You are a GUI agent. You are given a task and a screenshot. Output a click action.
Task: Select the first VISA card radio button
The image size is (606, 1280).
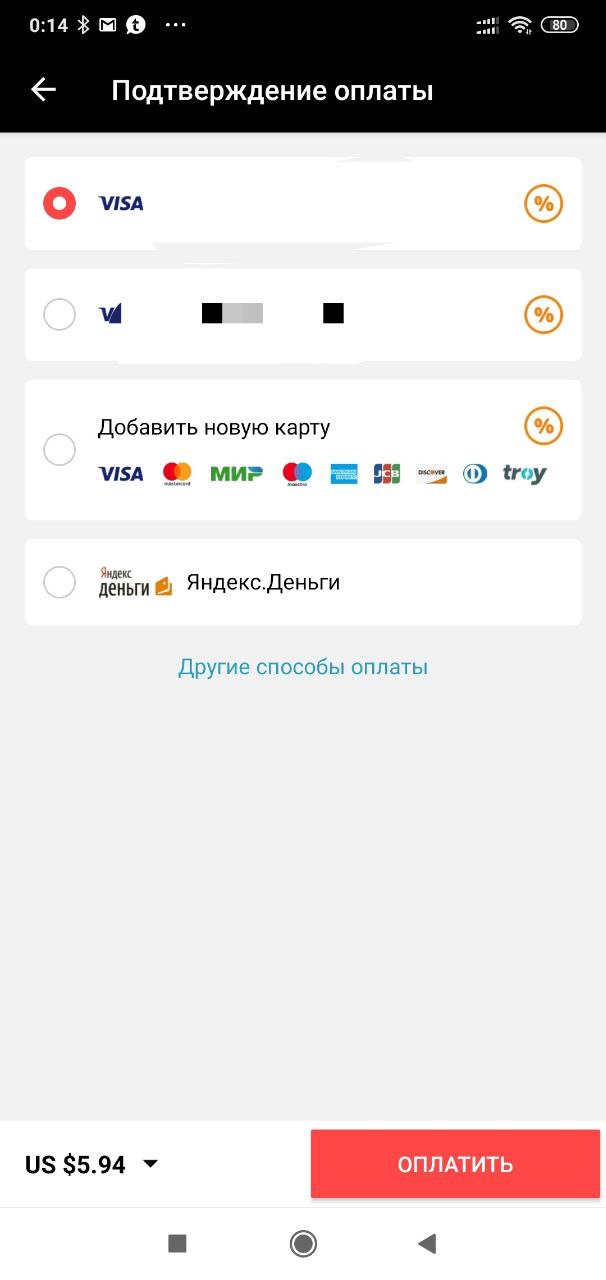pyautogui.click(x=59, y=203)
